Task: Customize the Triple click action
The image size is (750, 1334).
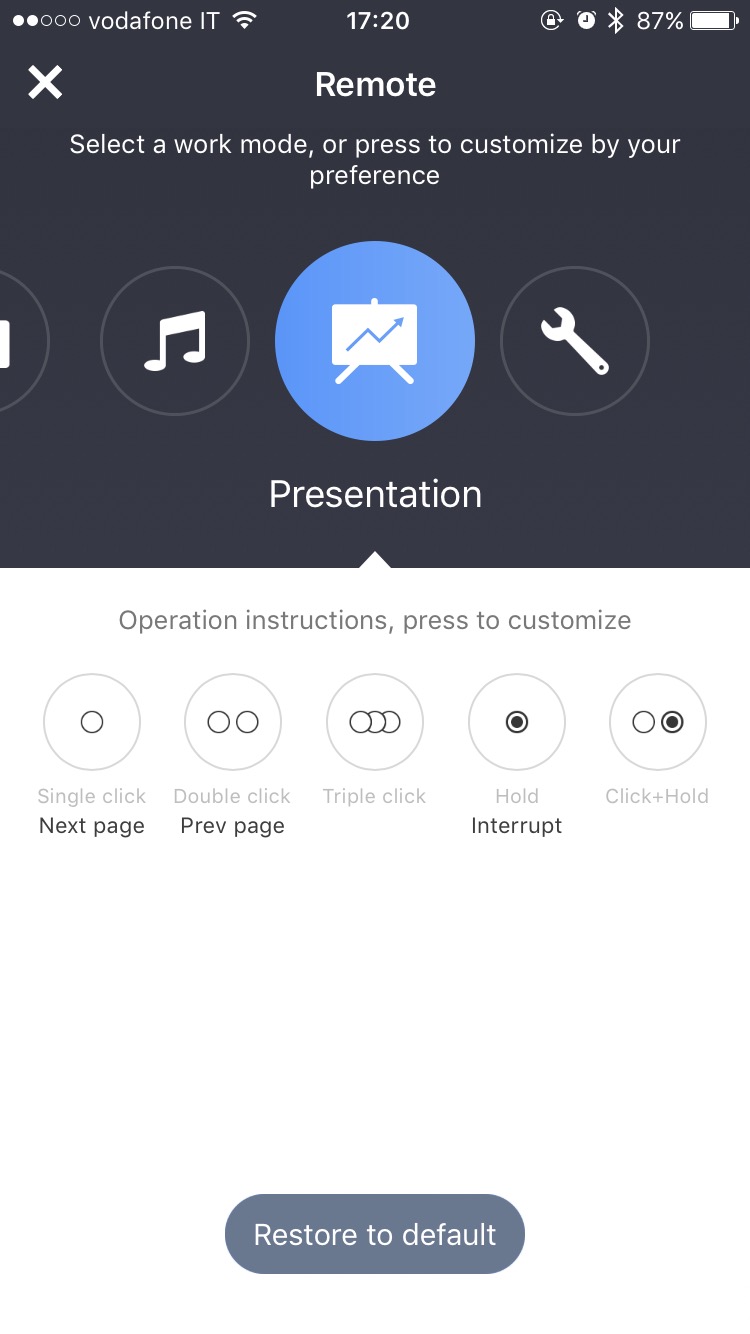Action: click(375, 722)
